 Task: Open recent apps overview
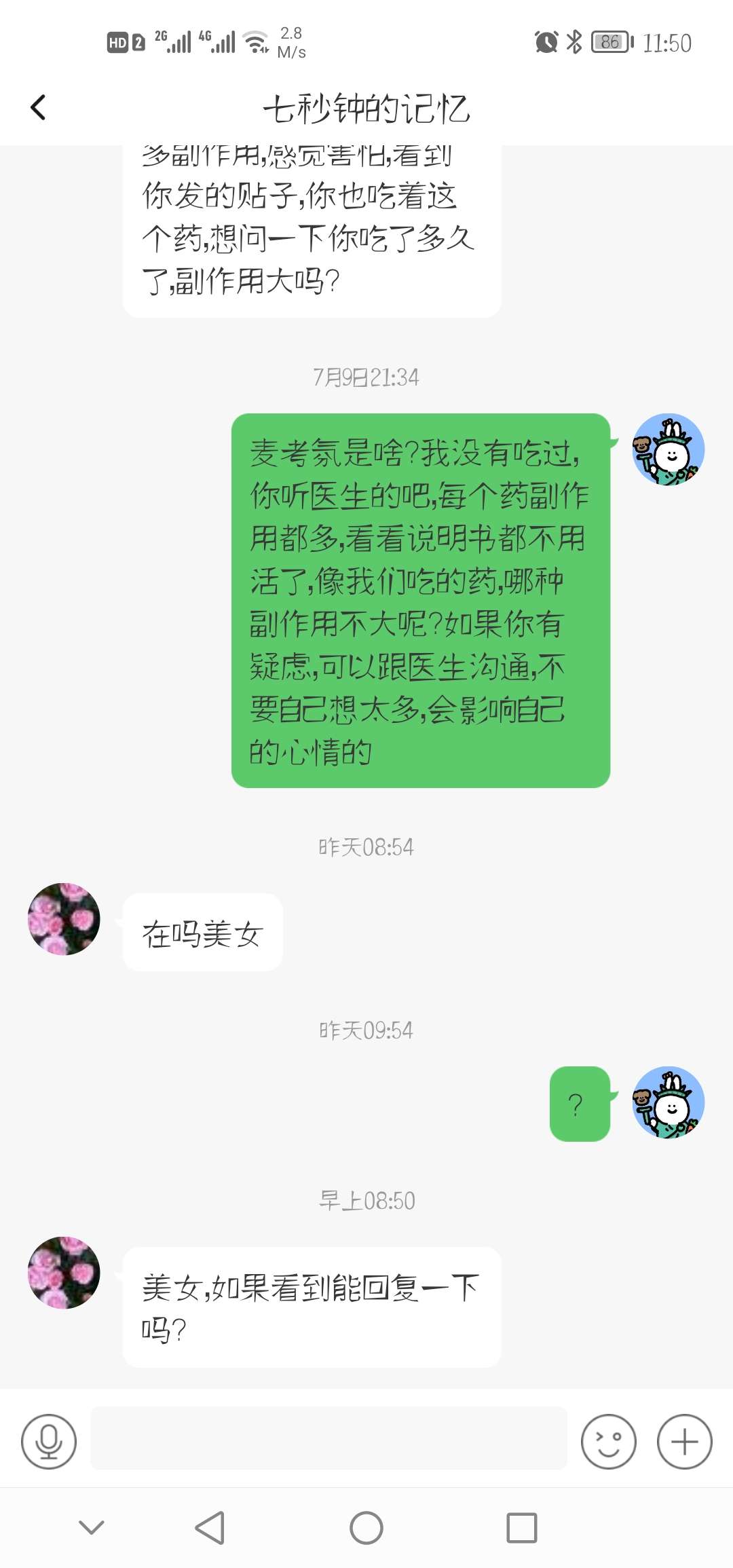(x=521, y=1528)
